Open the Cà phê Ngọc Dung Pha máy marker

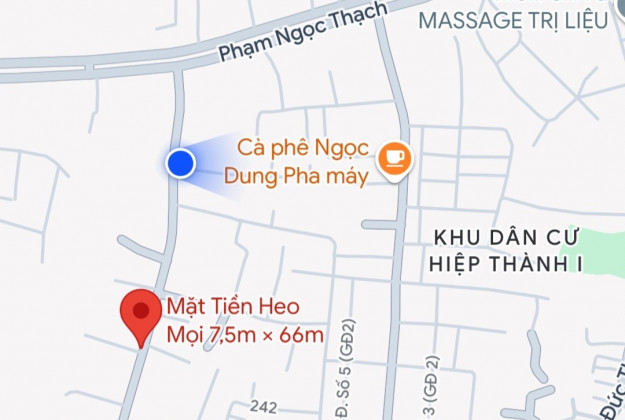[x=393, y=160]
